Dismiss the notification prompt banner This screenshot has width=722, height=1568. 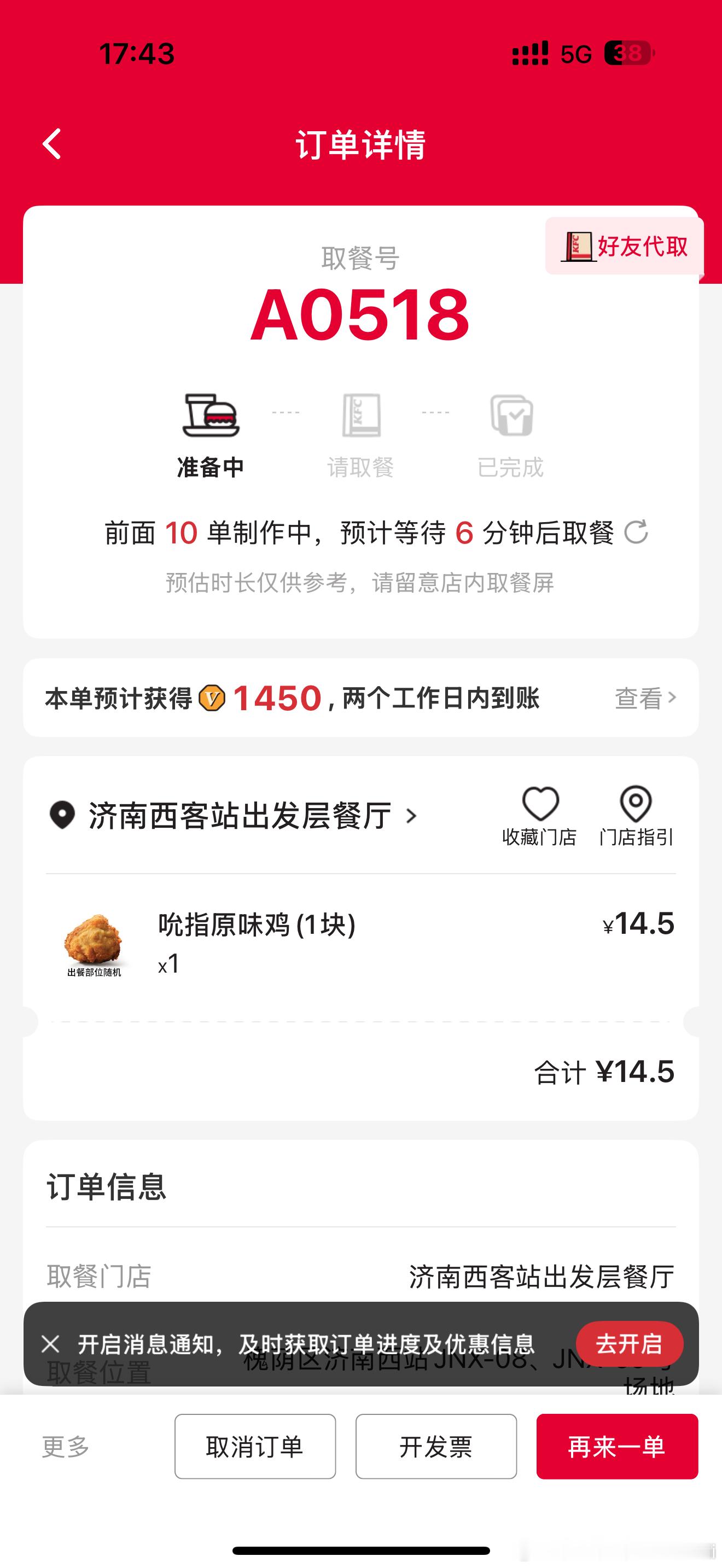point(51,1343)
